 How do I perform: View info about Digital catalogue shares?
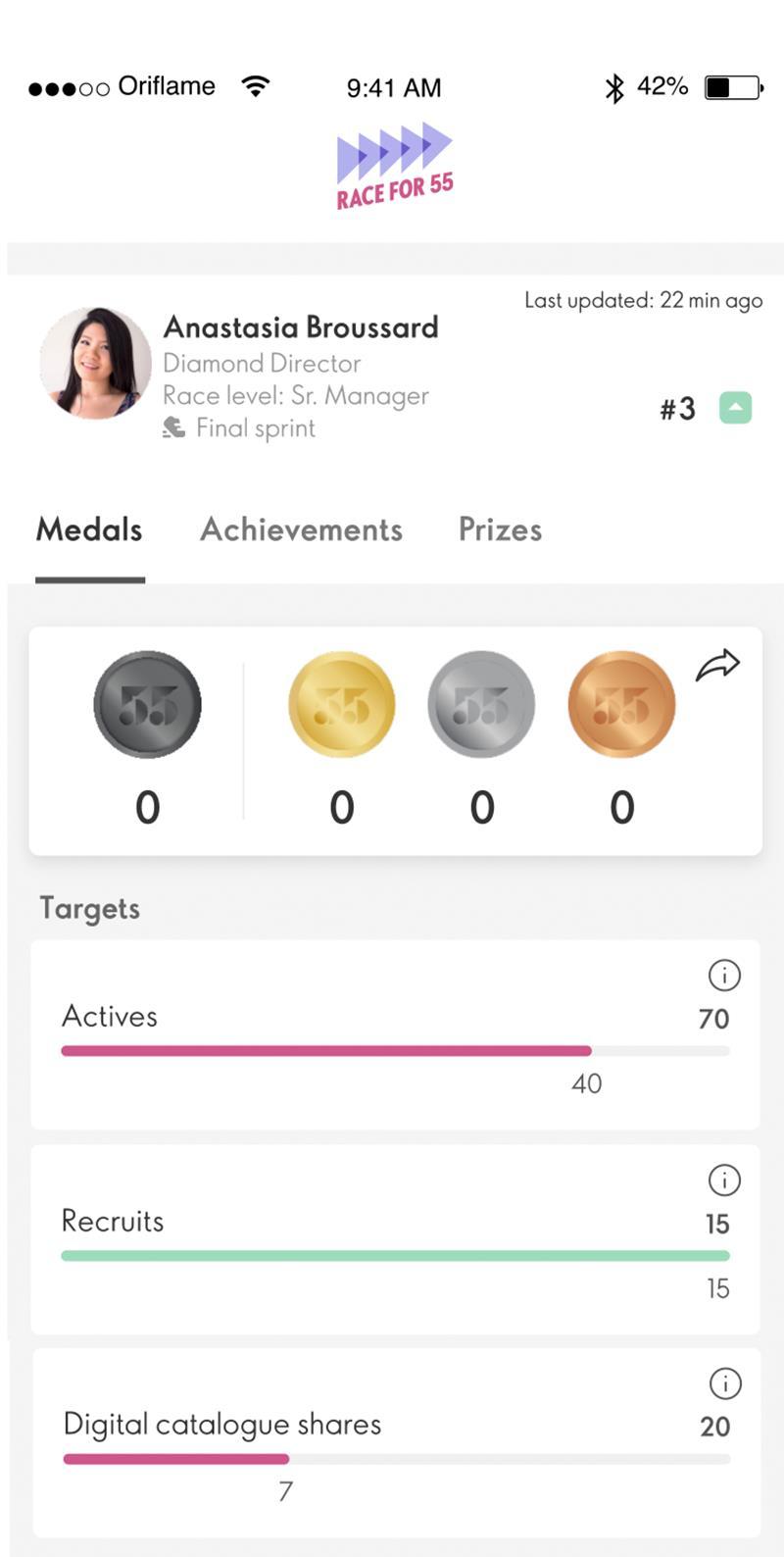tap(724, 1384)
